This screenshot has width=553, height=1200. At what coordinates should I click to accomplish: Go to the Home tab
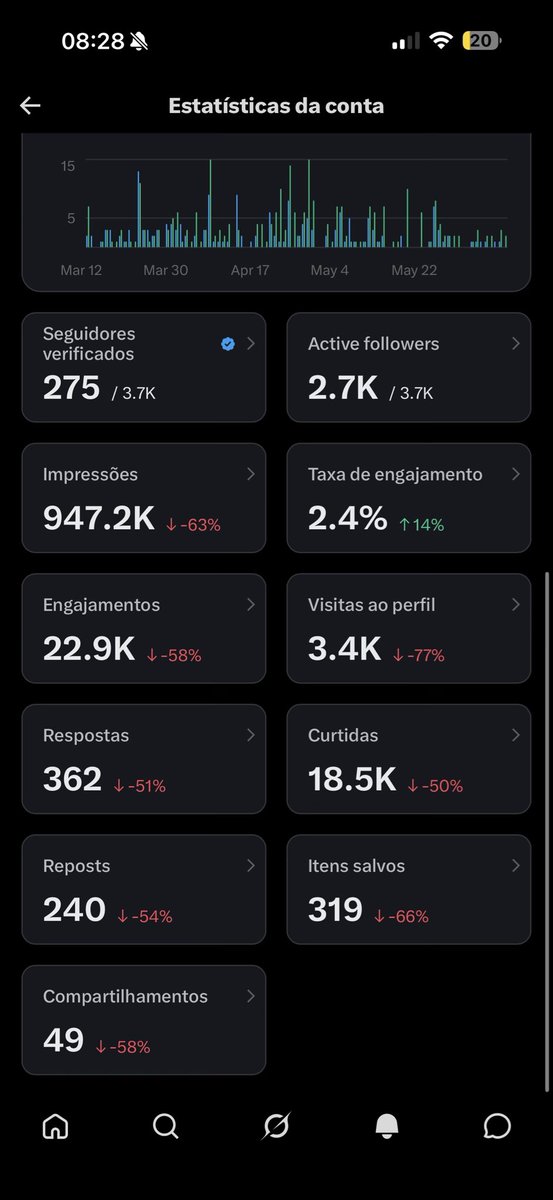tap(55, 1127)
